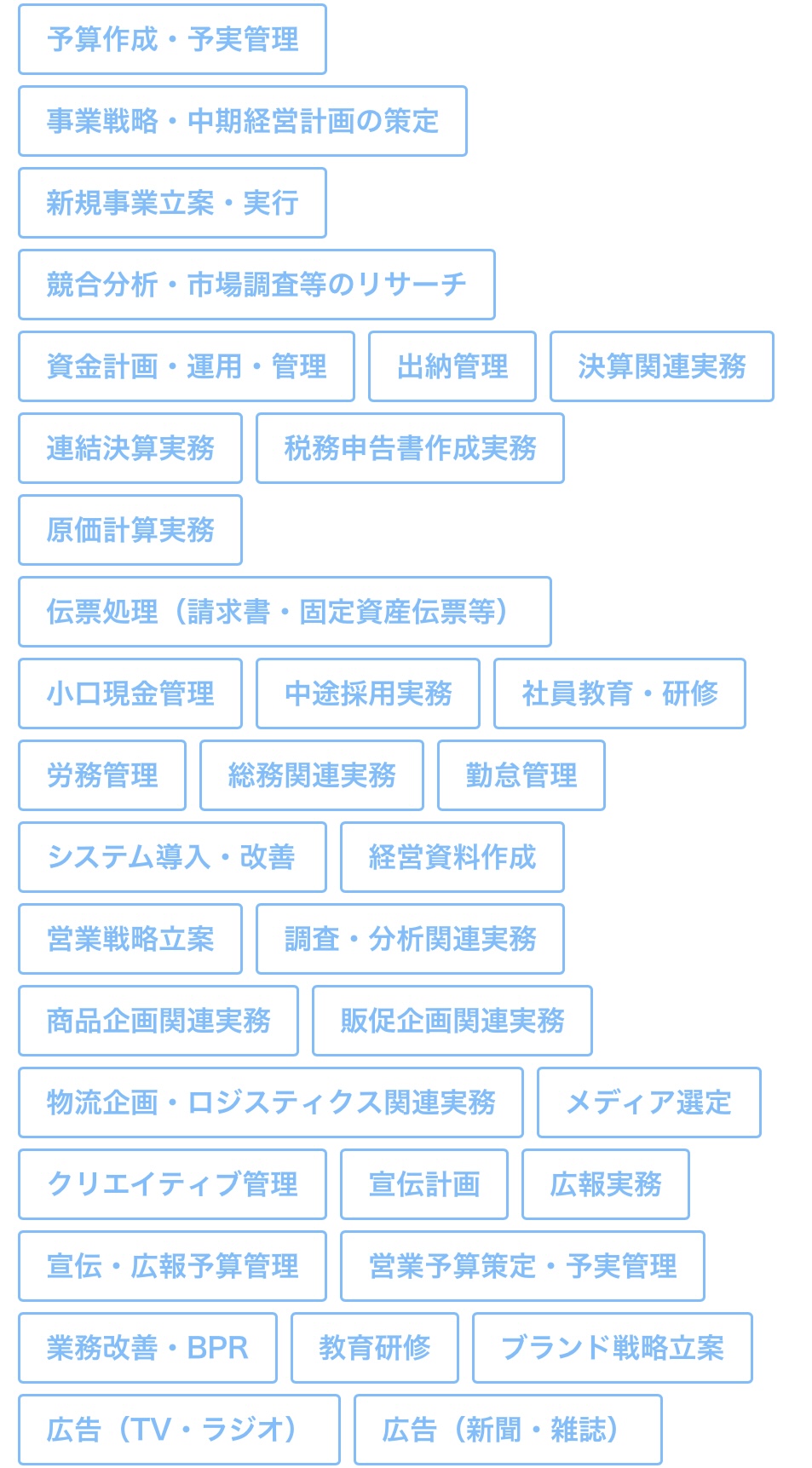The image size is (812, 1468).
Task: Tap the 中途採用実務 chip
Action: (x=368, y=694)
